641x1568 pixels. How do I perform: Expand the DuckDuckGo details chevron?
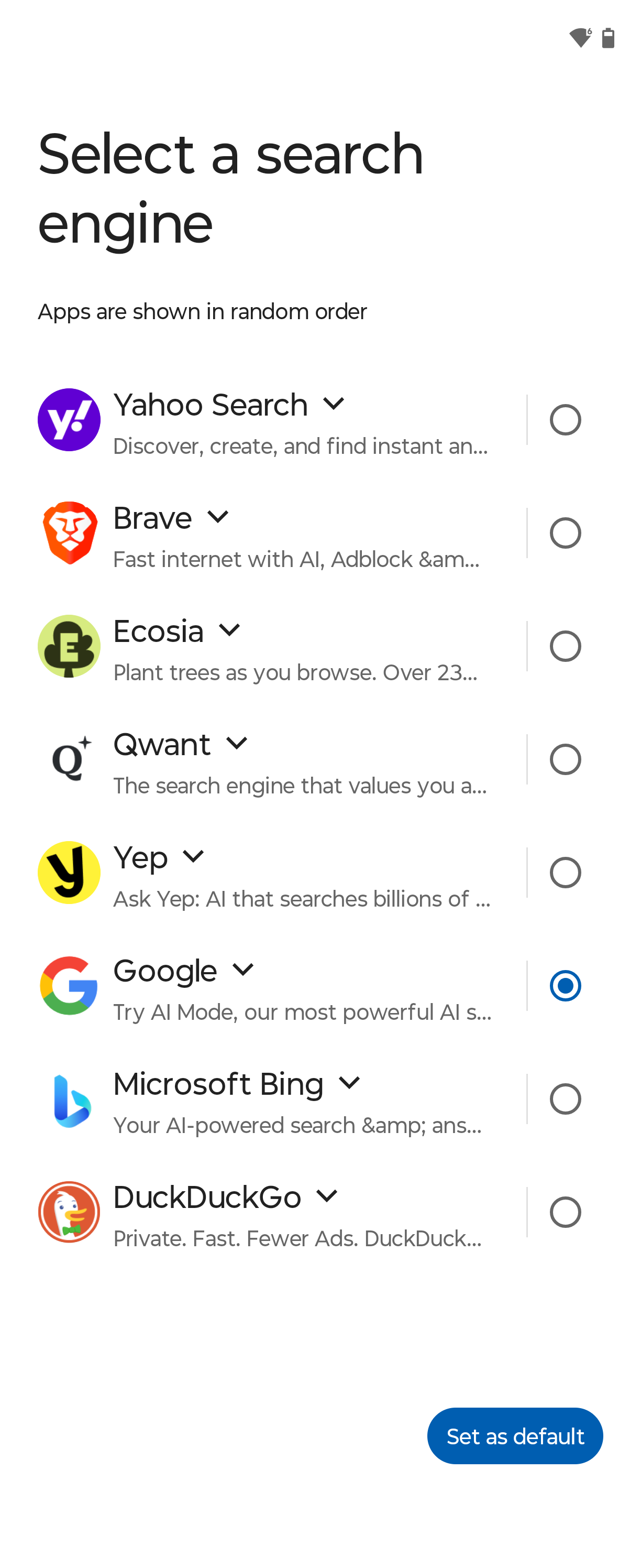click(x=327, y=1196)
